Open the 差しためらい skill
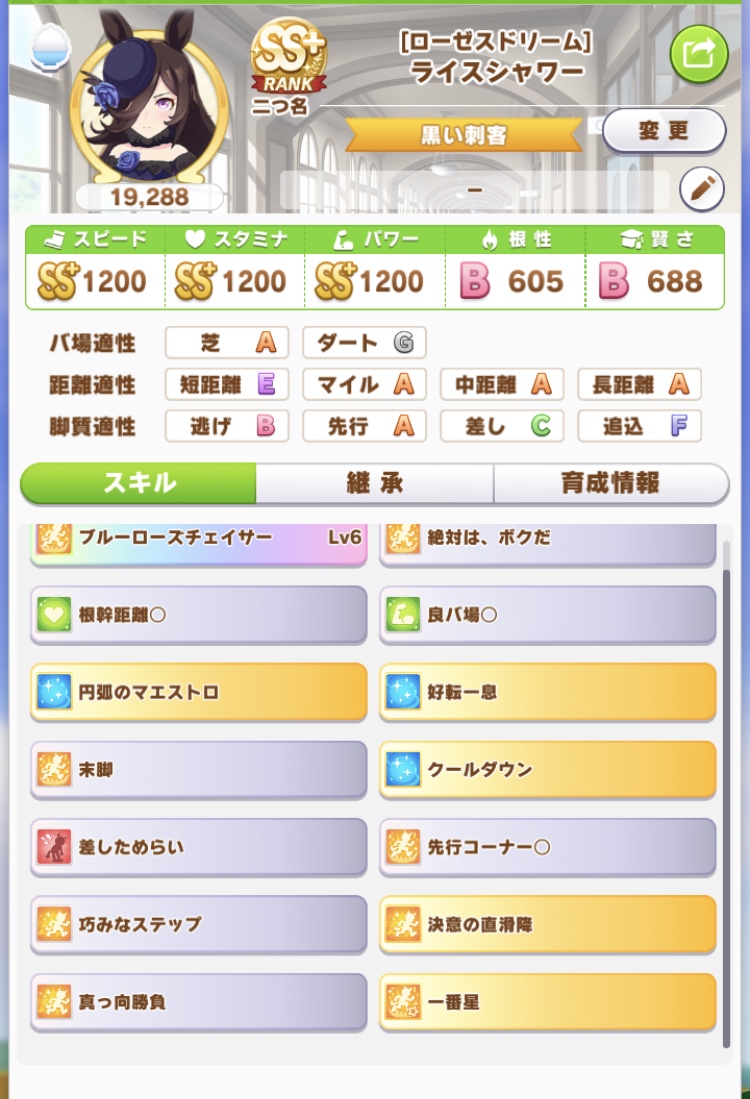 coord(199,847)
